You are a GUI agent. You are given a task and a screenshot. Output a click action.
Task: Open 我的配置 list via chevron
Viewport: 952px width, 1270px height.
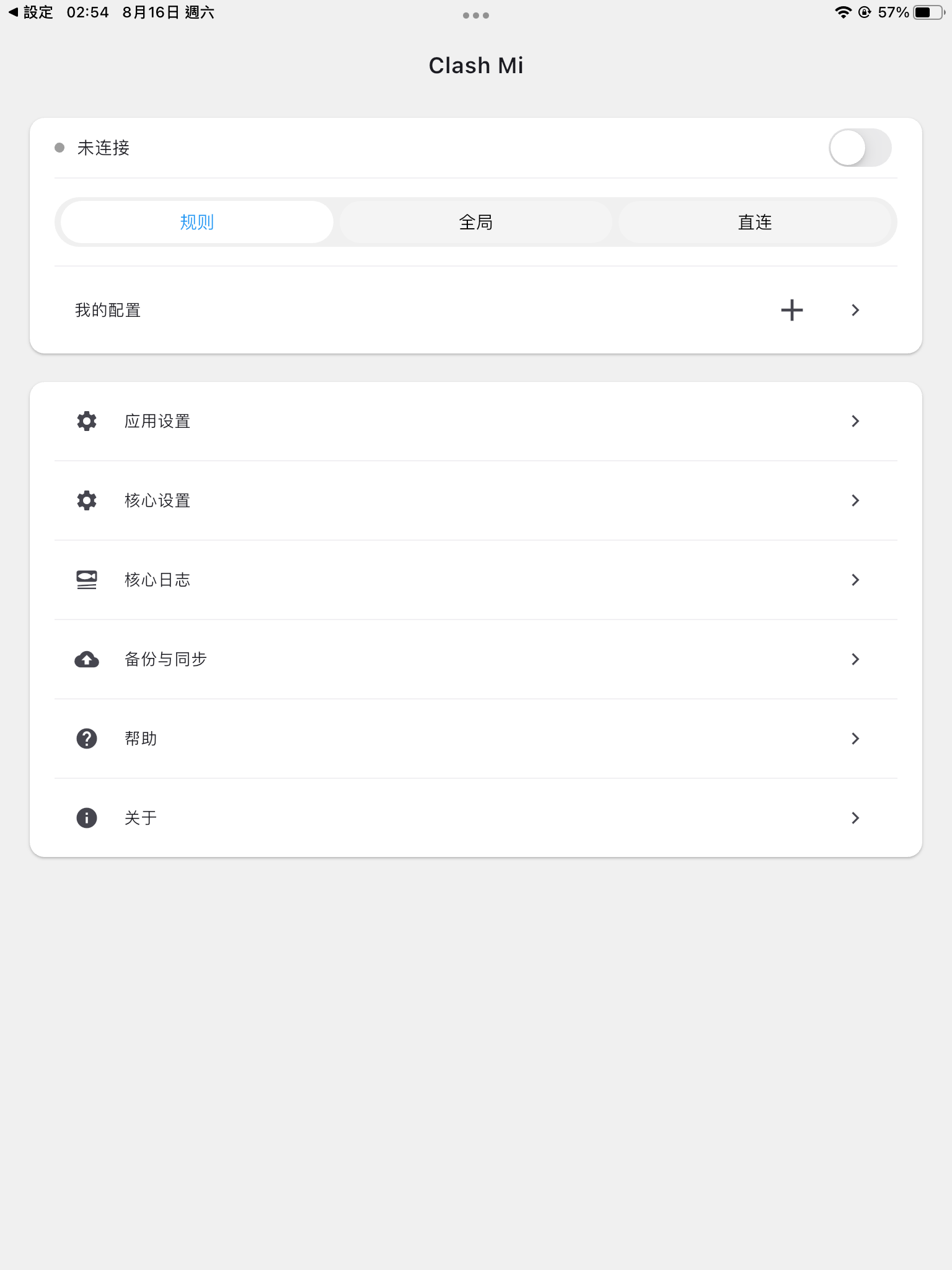tap(855, 310)
